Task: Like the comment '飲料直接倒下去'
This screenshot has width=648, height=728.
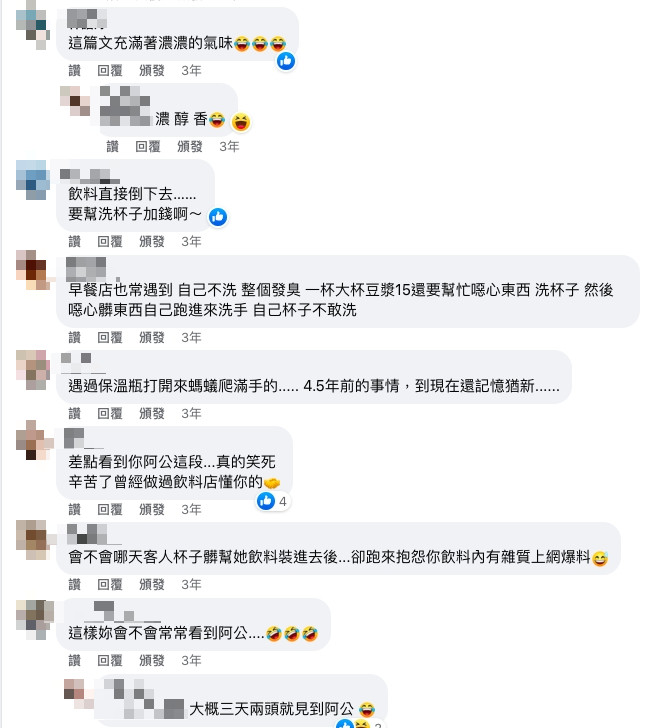Action: (74, 241)
